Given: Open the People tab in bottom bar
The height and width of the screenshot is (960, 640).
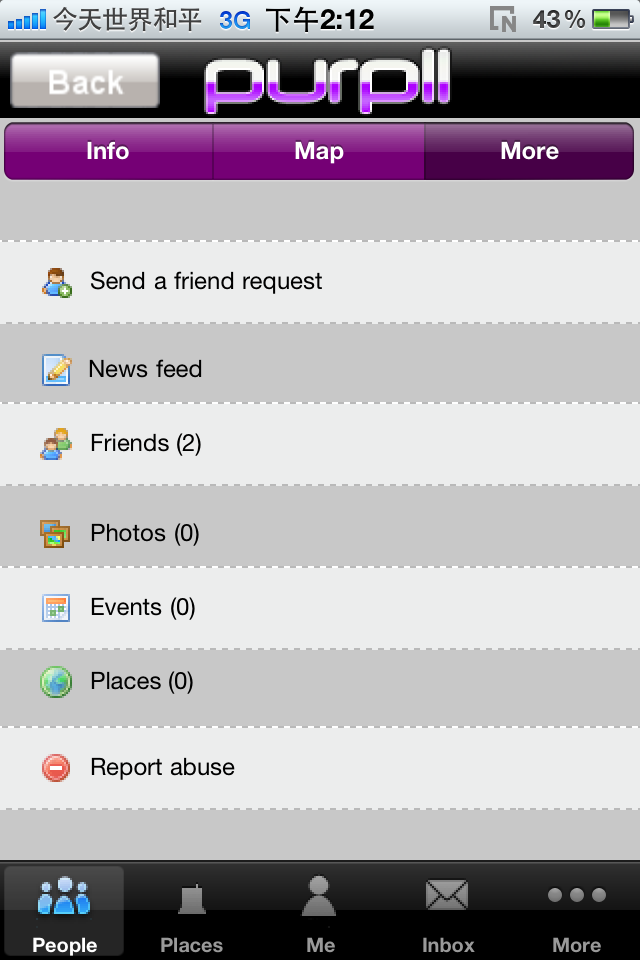Looking at the screenshot, I should [x=65, y=911].
